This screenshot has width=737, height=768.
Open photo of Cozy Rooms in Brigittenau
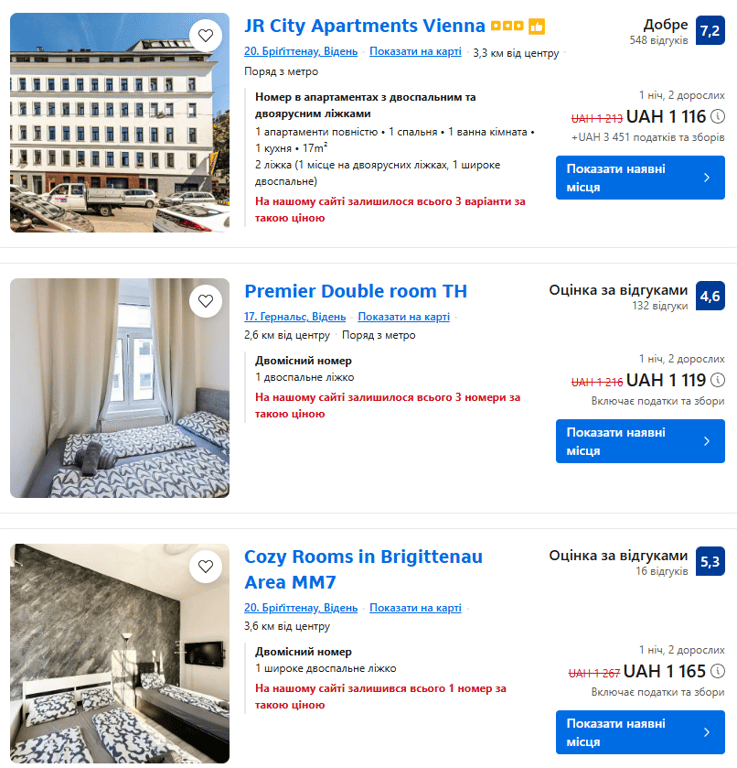pos(119,654)
